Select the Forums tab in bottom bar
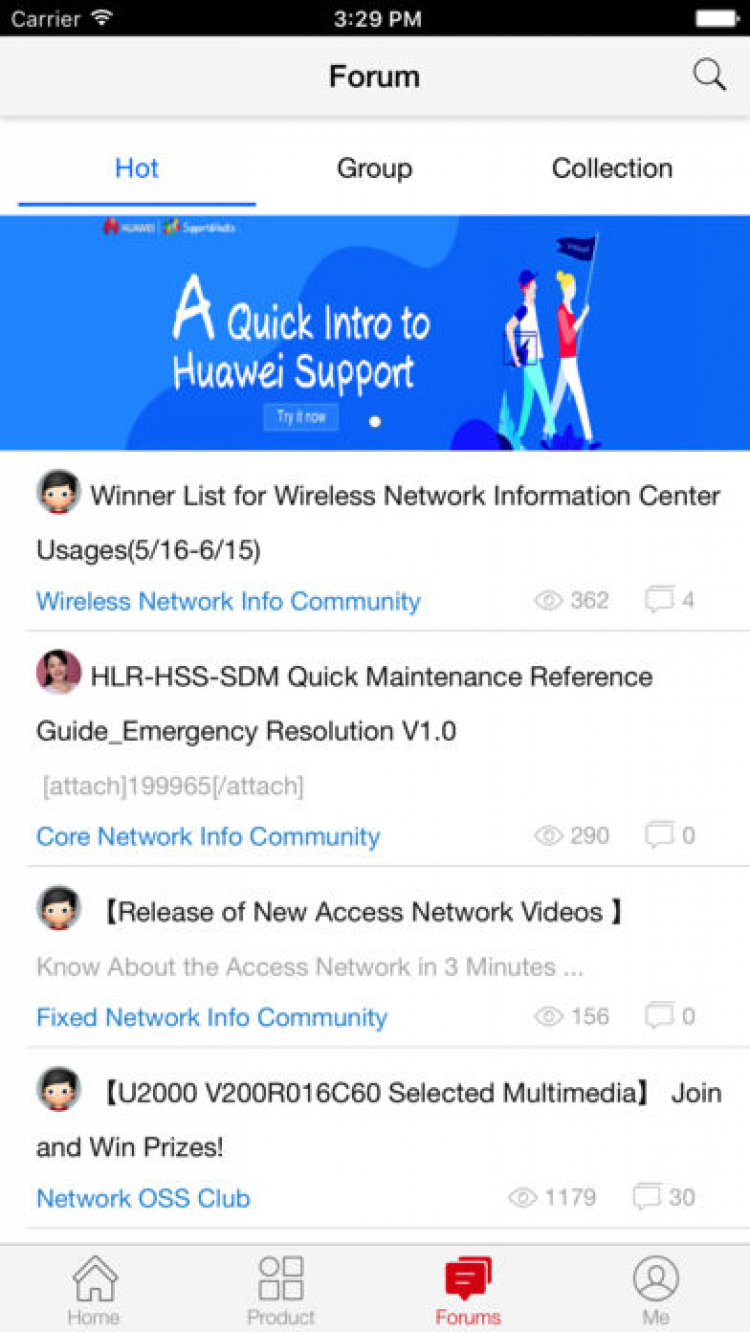The height and width of the screenshot is (1332, 750). coord(468,1289)
